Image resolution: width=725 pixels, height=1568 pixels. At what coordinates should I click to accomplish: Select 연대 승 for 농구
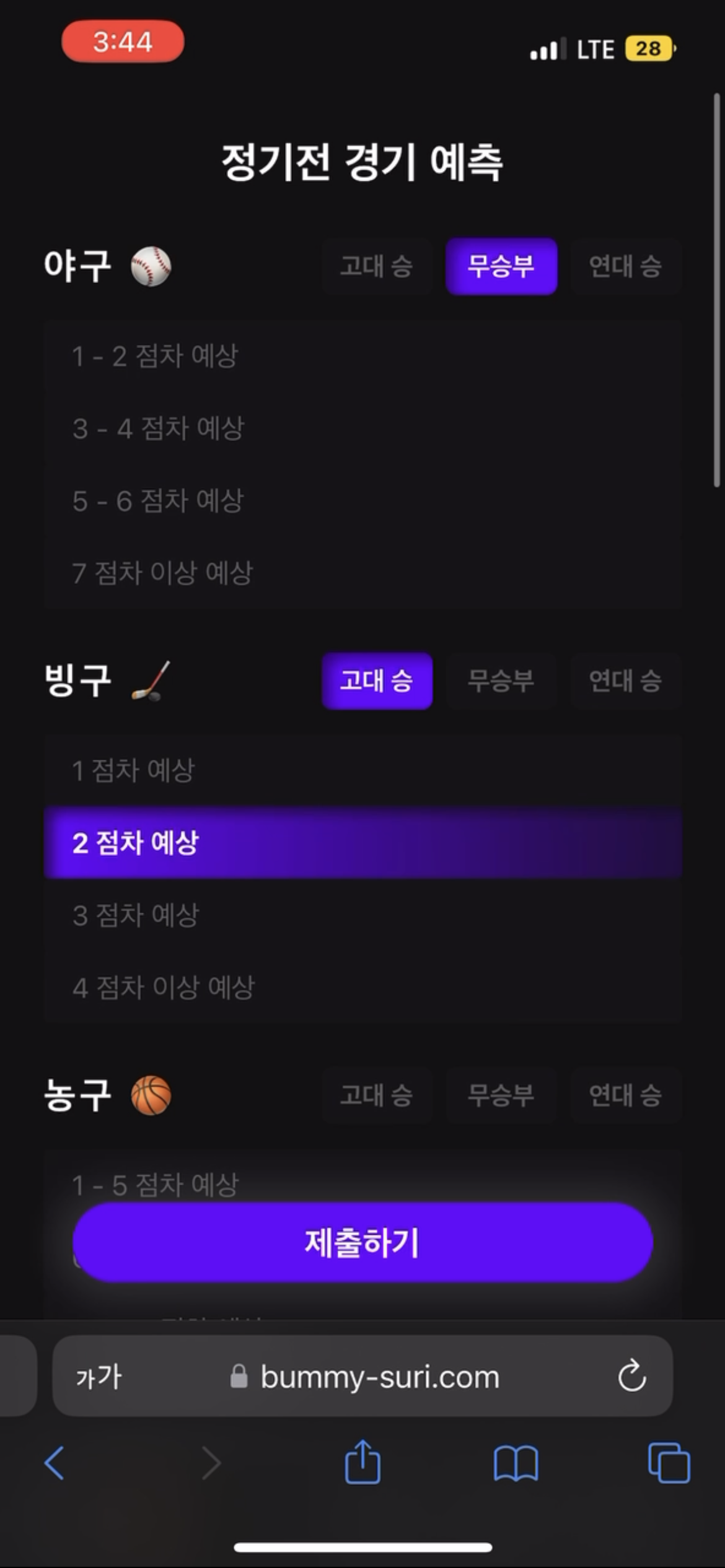tap(625, 1095)
